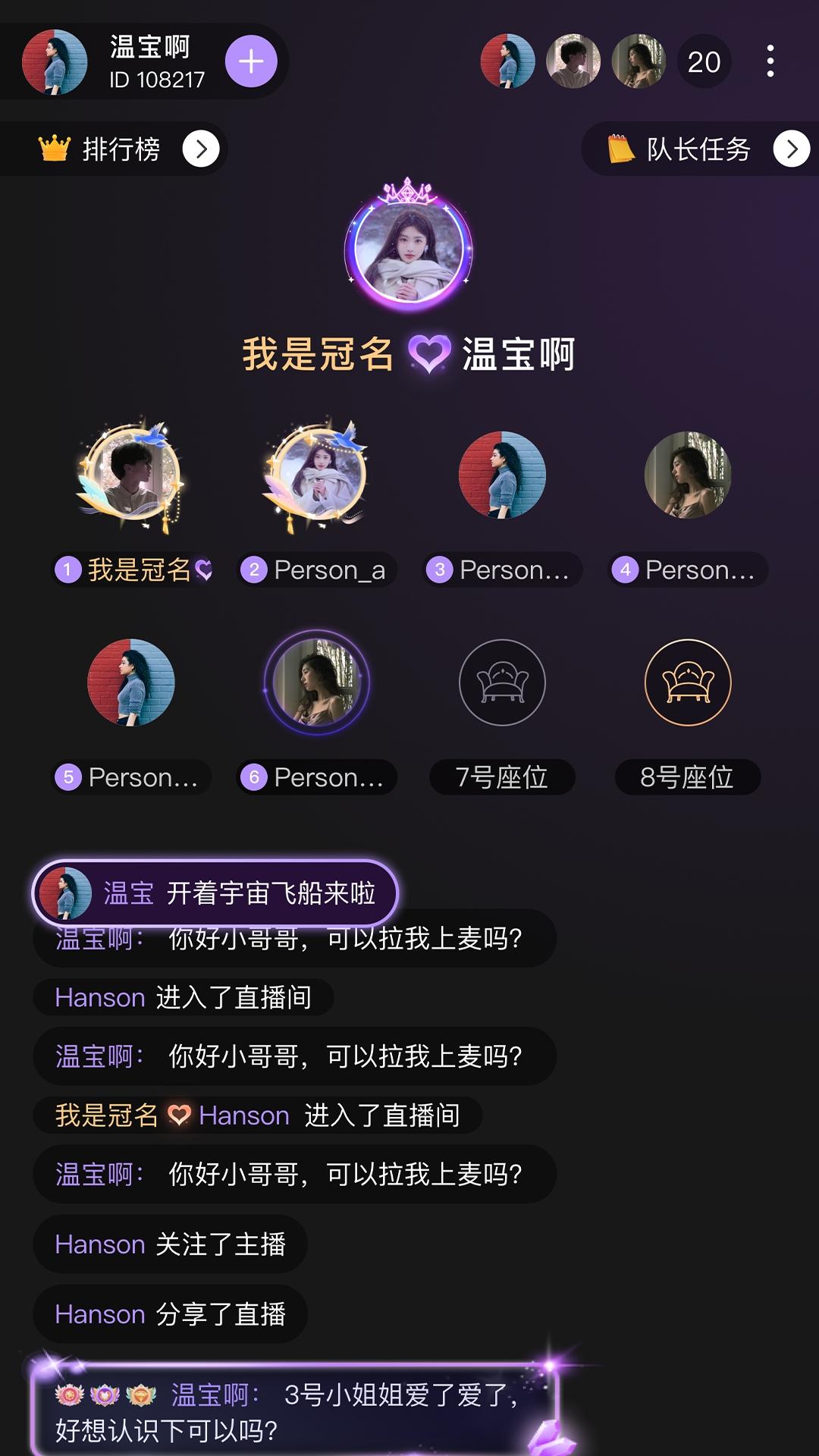The image size is (819, 1456).
Task: Select the empty 7号座位 seat icon
Action: 502,682
